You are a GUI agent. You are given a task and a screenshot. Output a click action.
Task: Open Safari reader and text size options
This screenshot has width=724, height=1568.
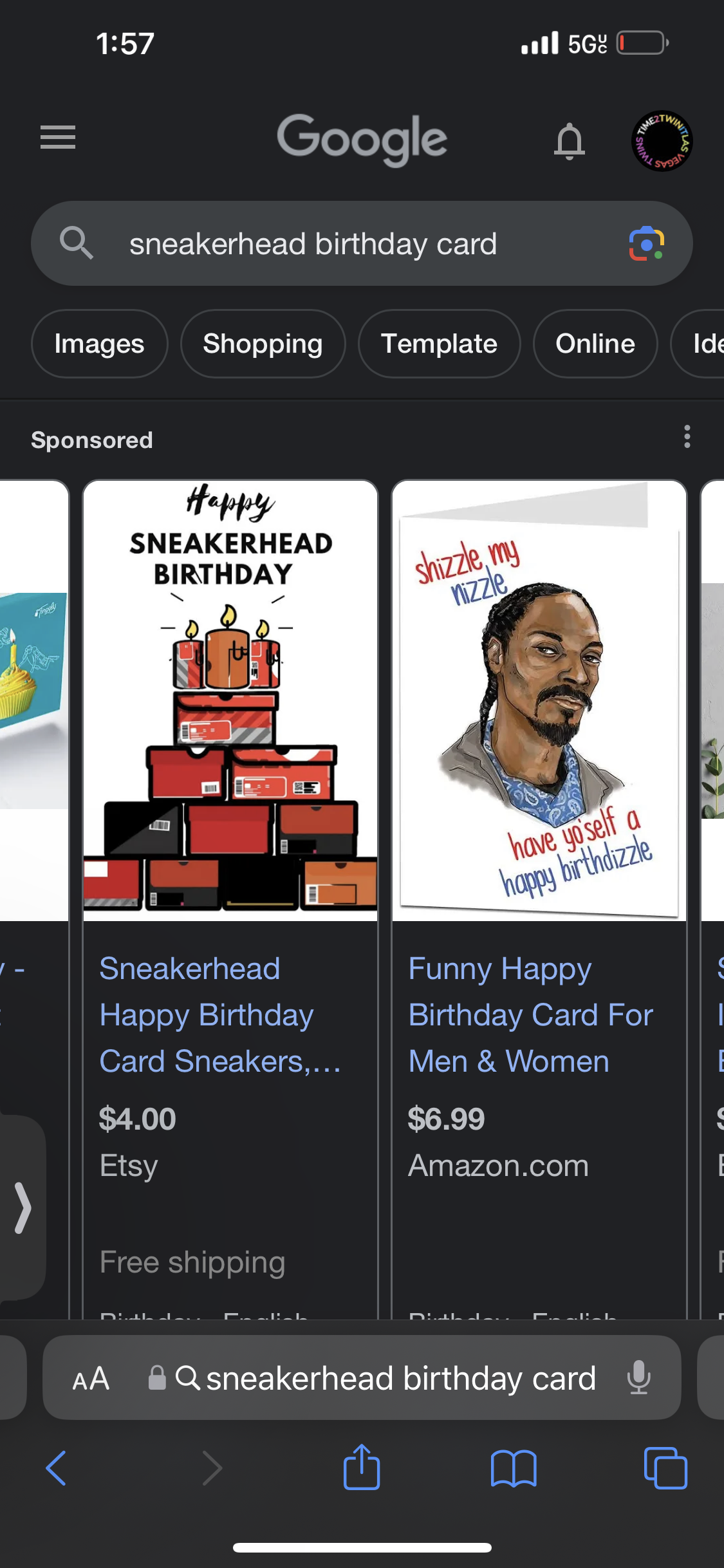coord(91,1379)
